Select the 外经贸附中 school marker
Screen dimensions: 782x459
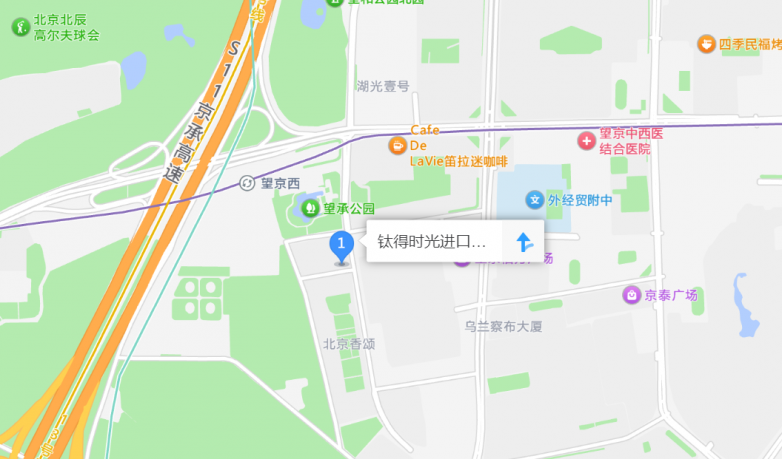pos(535,200)
